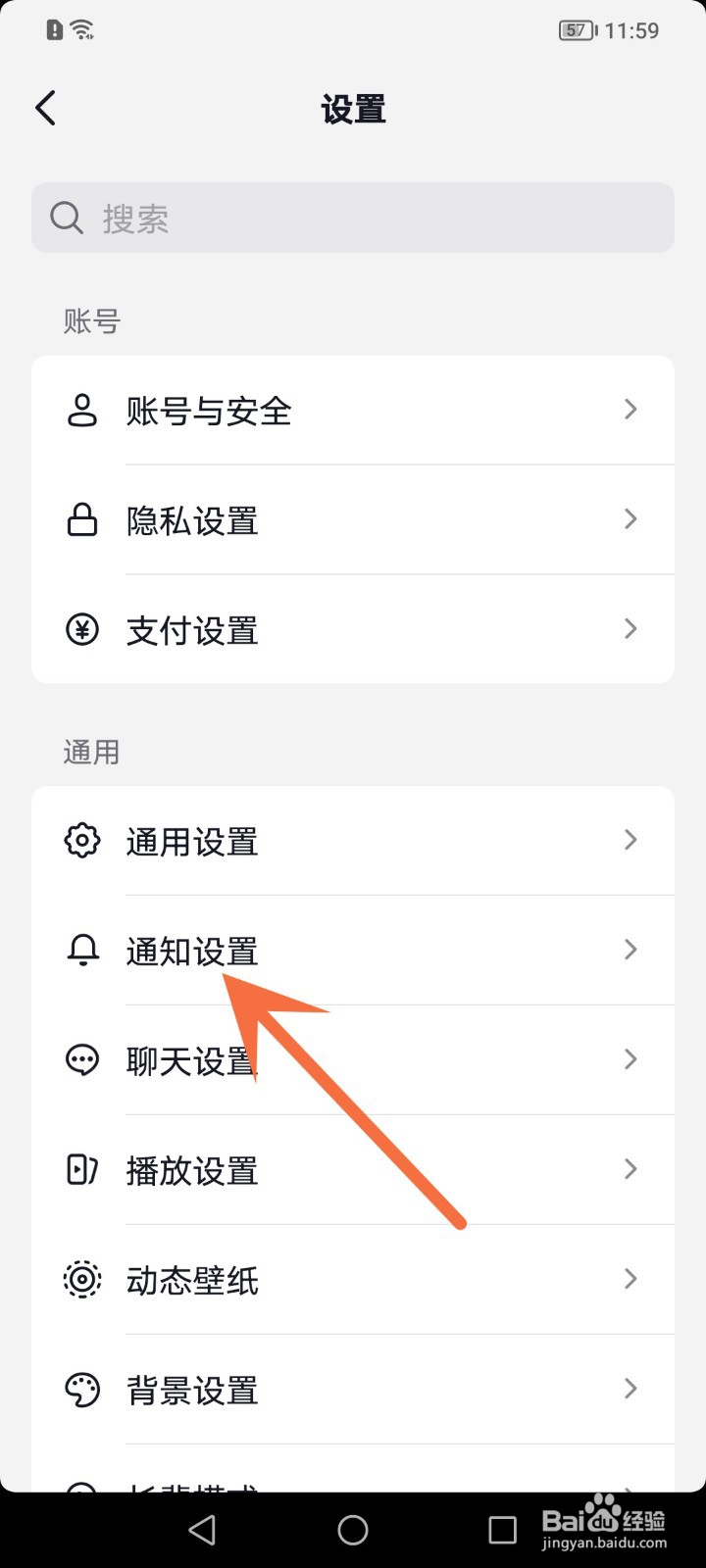
Task: Click the live wallpaper icon for 动态壁纸
Action: point(82,1279)
